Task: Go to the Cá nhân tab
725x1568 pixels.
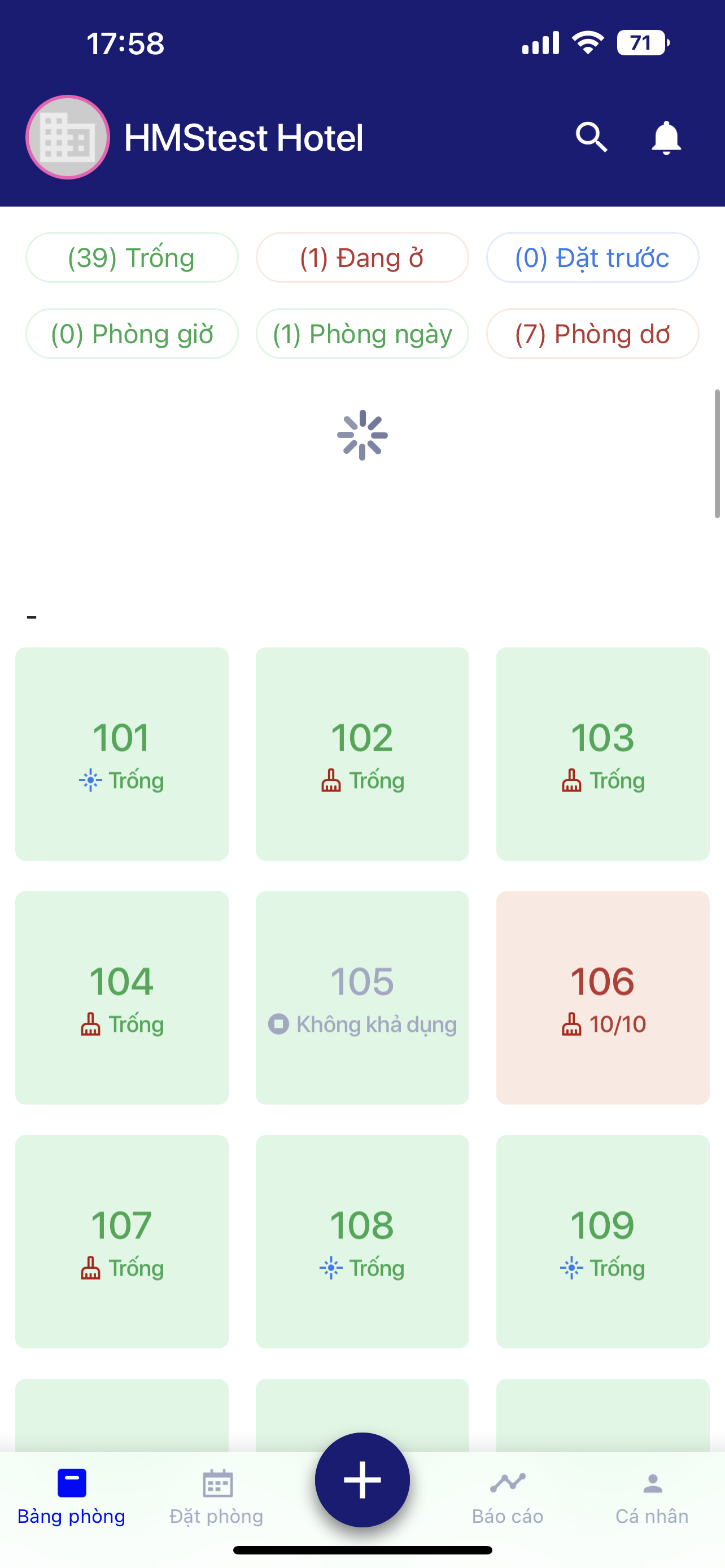Action: click(x=652, y=1496)
